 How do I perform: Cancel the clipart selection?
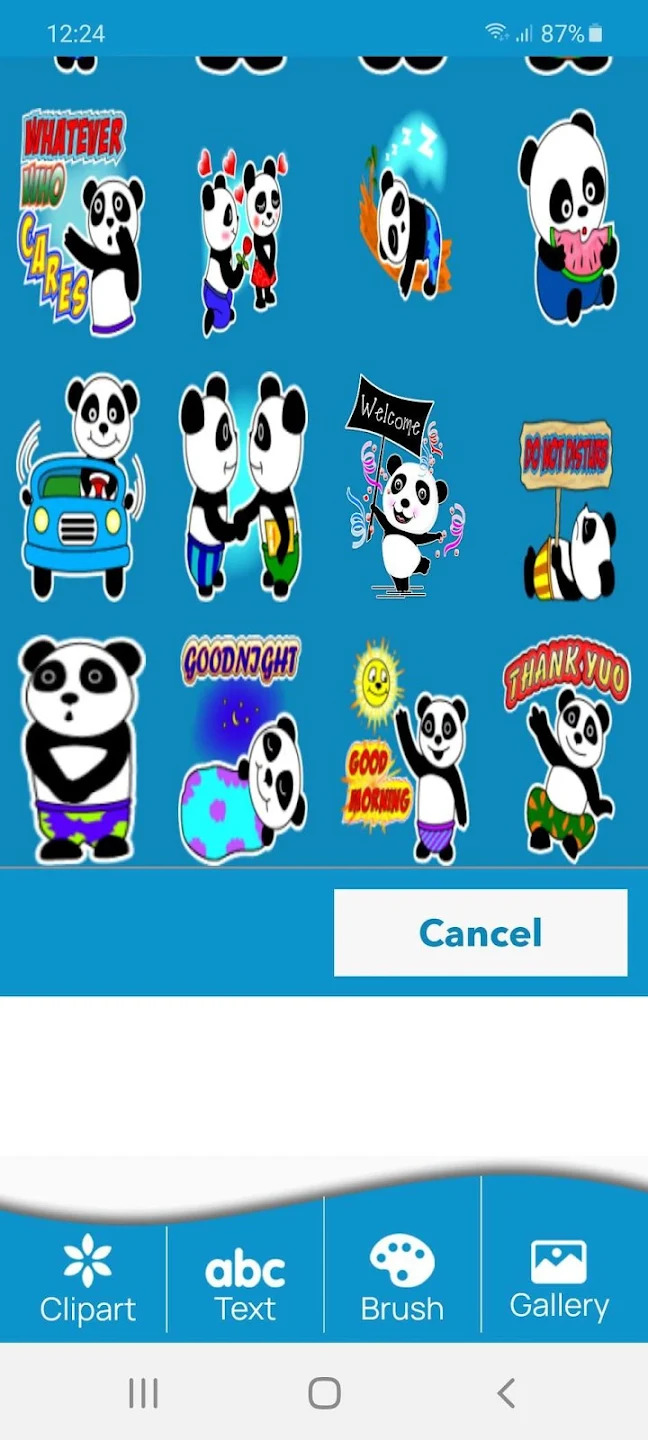tap(480, 932)
